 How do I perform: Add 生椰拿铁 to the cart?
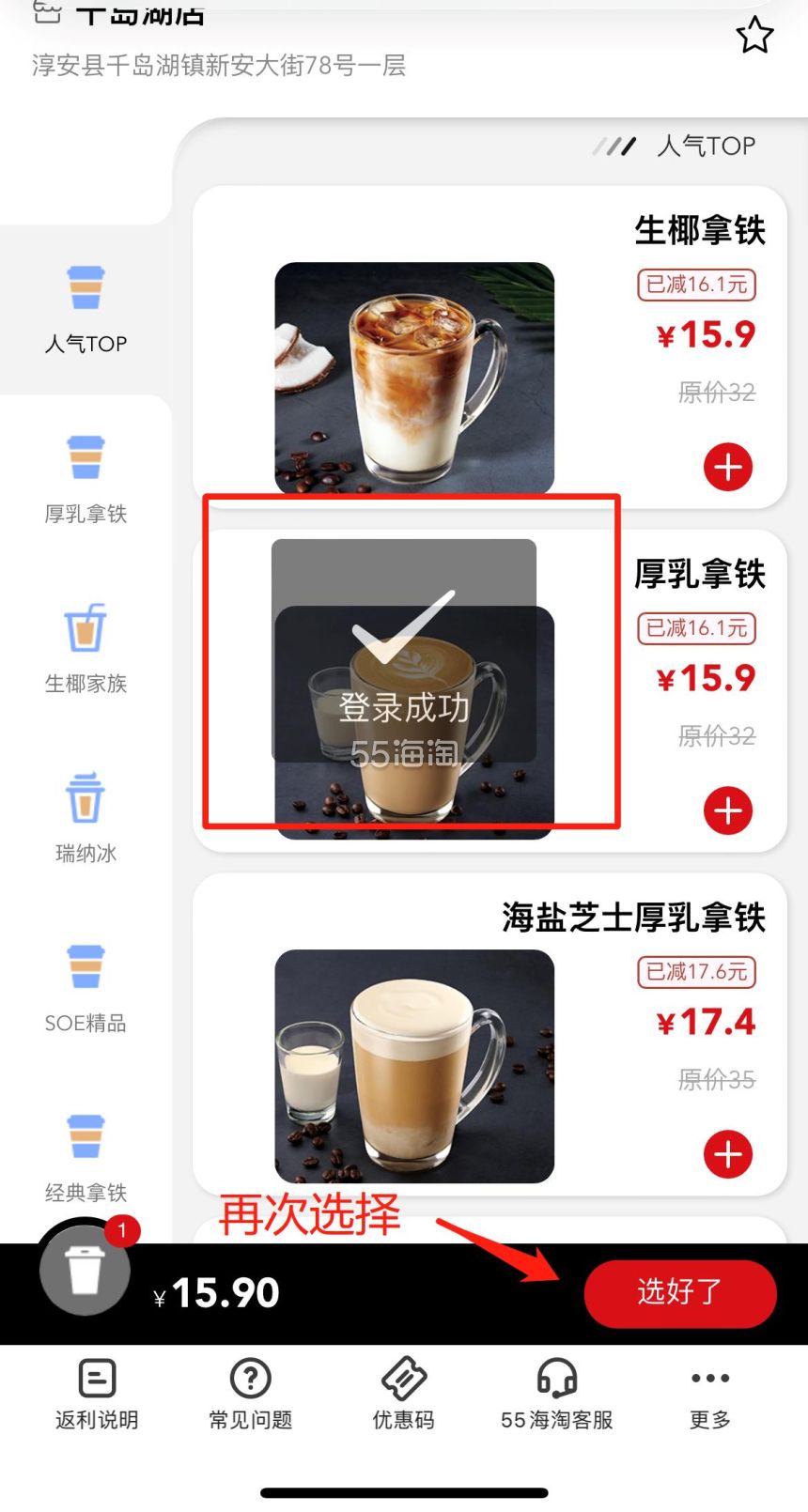pyautogui.click(x=728, y=467)
